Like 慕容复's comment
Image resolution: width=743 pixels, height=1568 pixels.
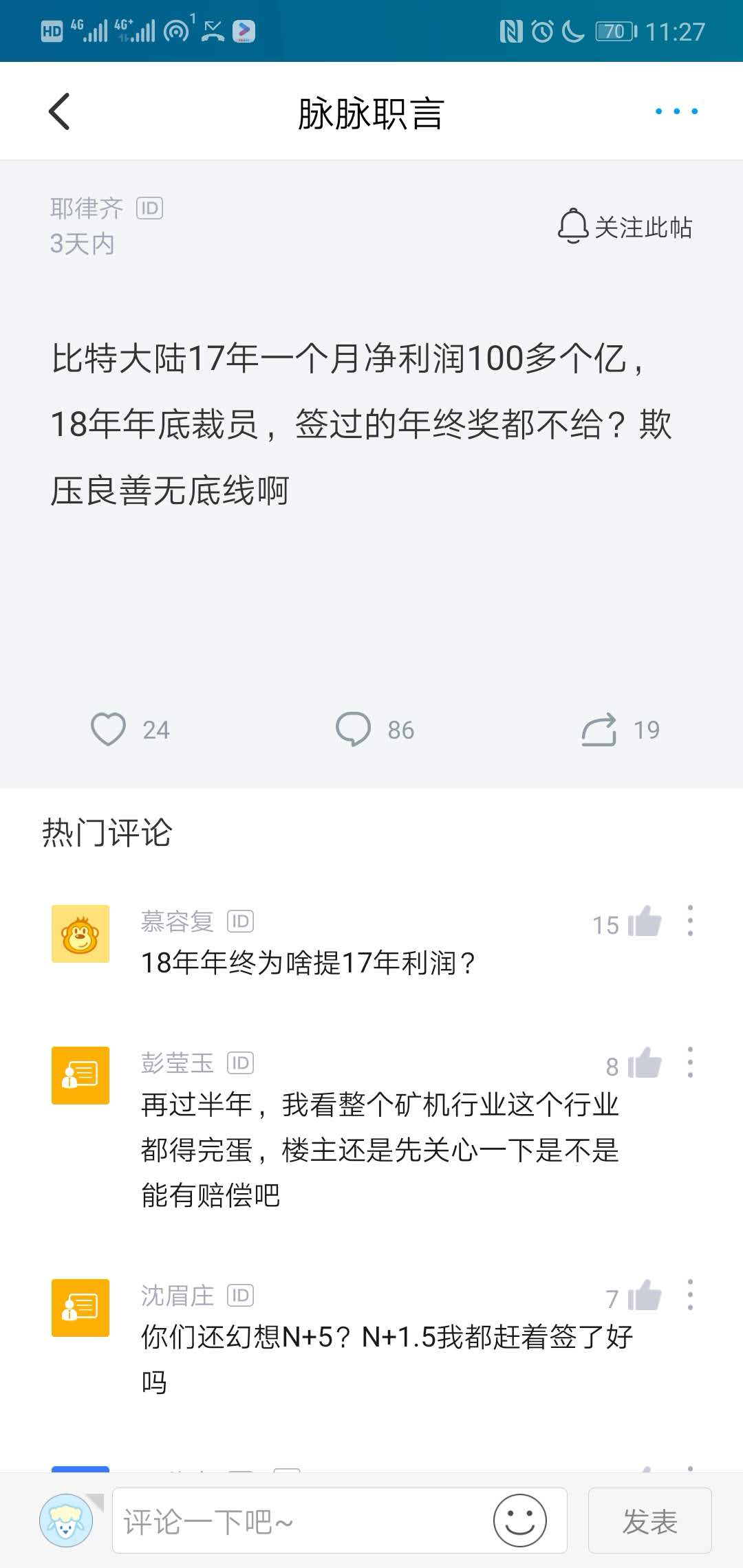tap(644, 922)
